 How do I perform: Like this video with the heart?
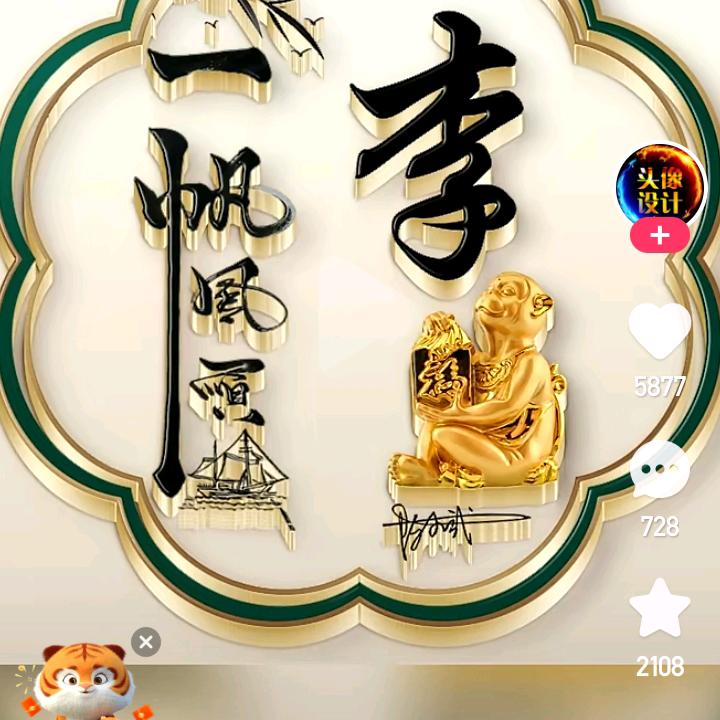point(659,330)
